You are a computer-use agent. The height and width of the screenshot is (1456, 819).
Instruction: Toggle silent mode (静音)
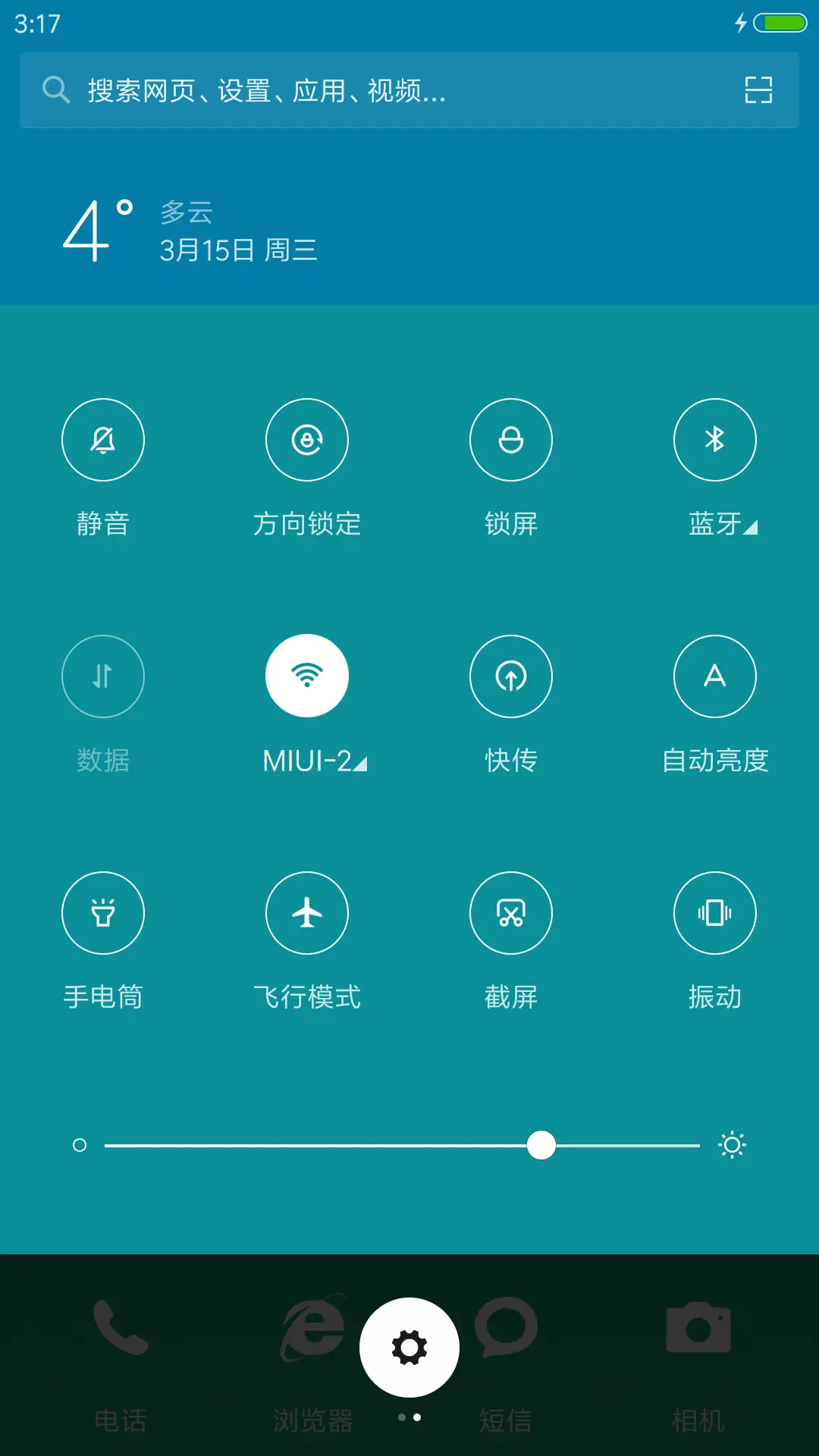[x=103, y=440]
